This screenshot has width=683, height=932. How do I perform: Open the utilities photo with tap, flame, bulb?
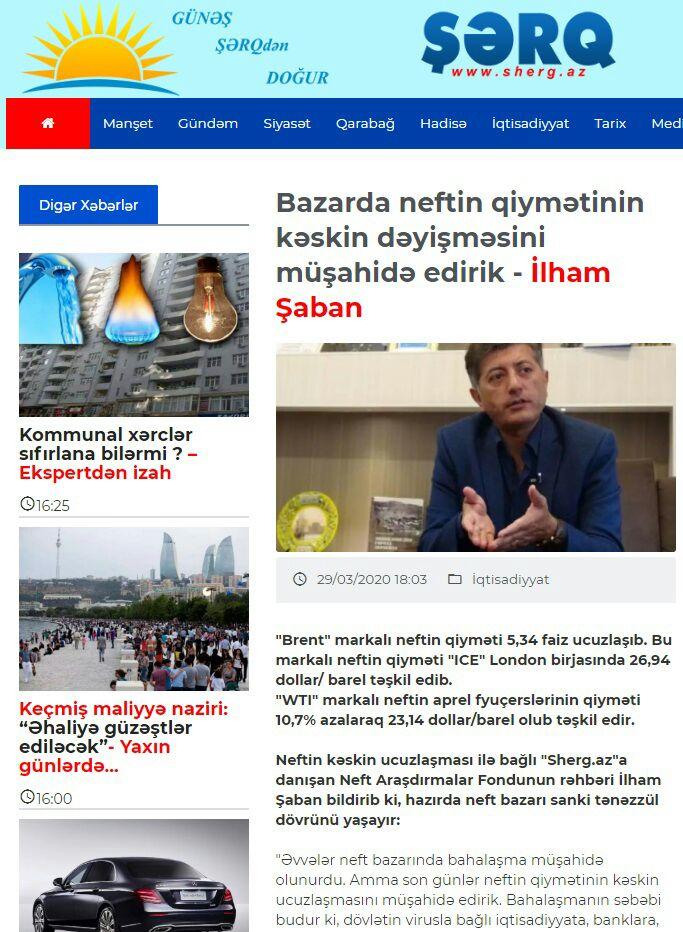(134, 334)
